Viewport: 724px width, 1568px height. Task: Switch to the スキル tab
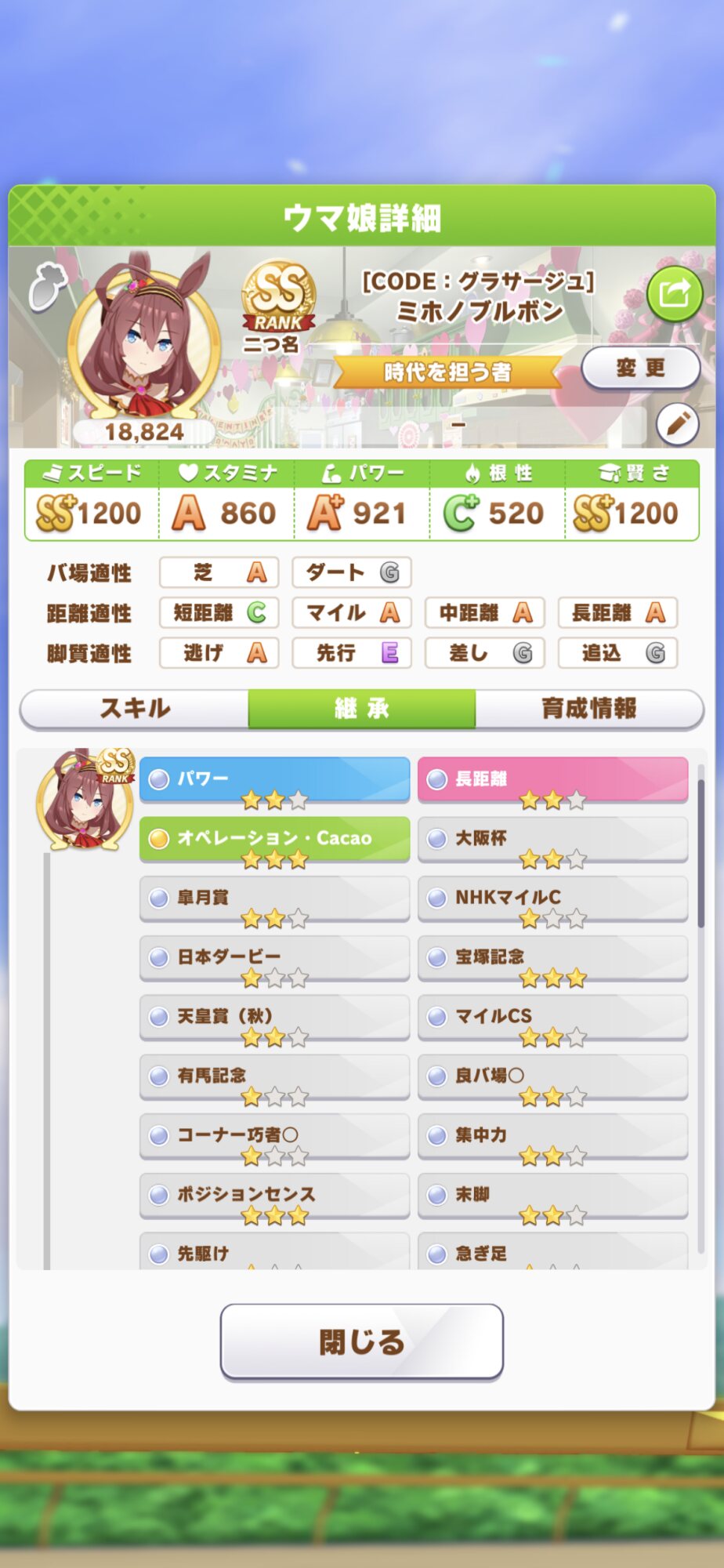[135, 709]
